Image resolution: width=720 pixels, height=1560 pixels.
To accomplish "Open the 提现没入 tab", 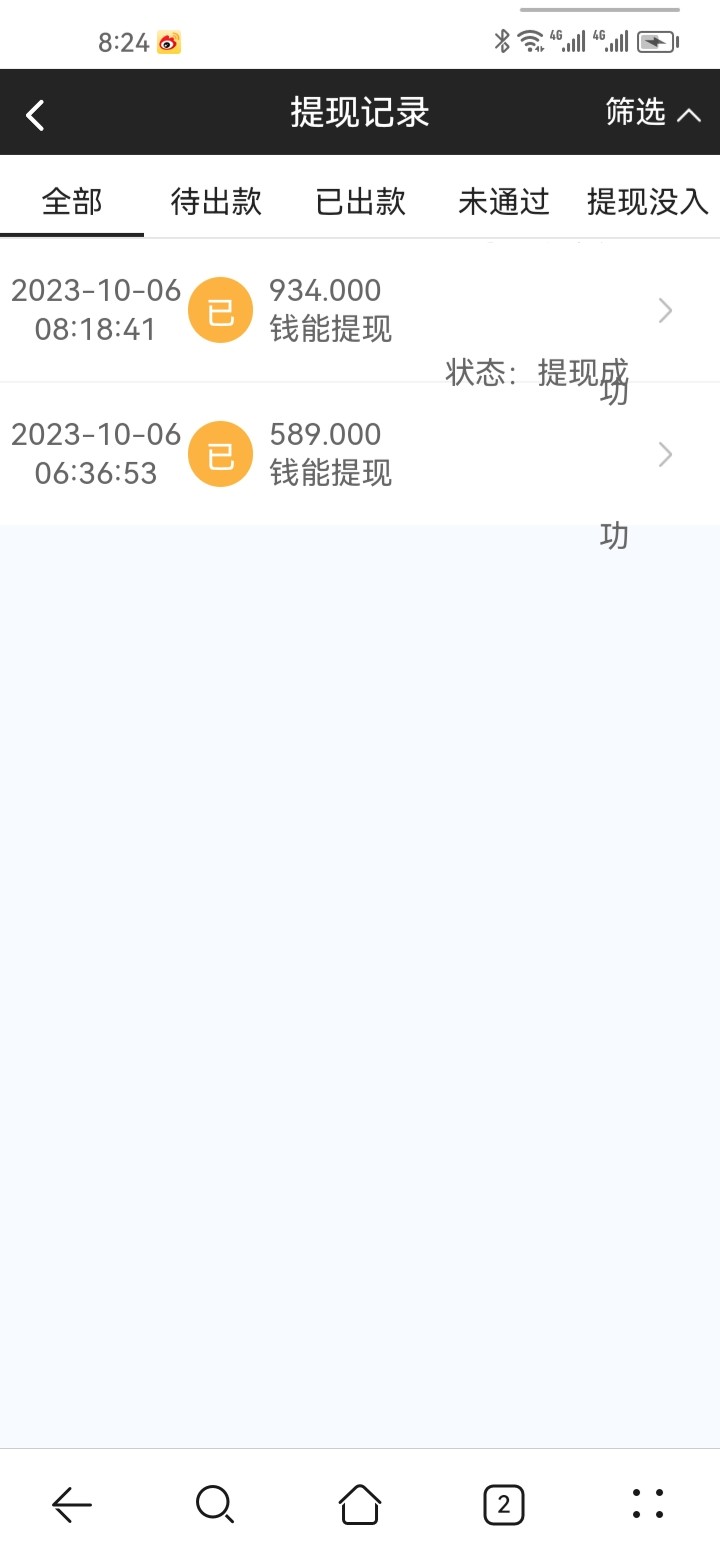I will pos(647,202).
